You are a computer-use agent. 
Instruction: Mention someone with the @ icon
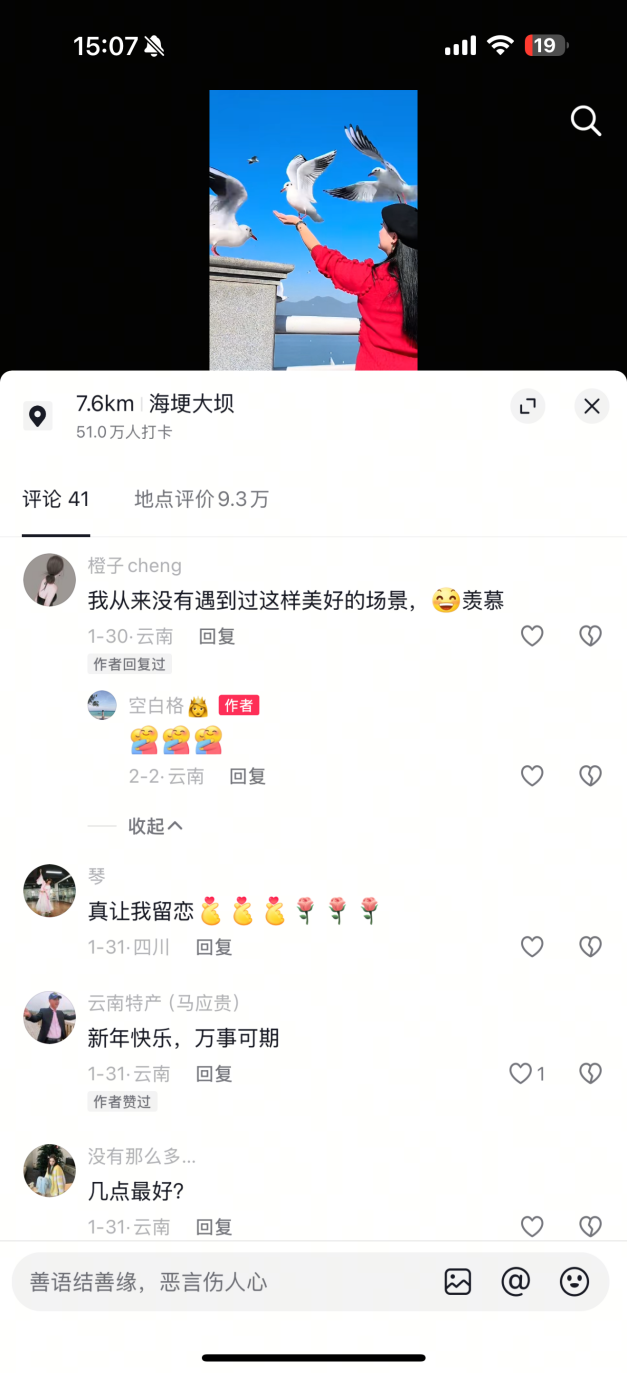coord(516,1282)
